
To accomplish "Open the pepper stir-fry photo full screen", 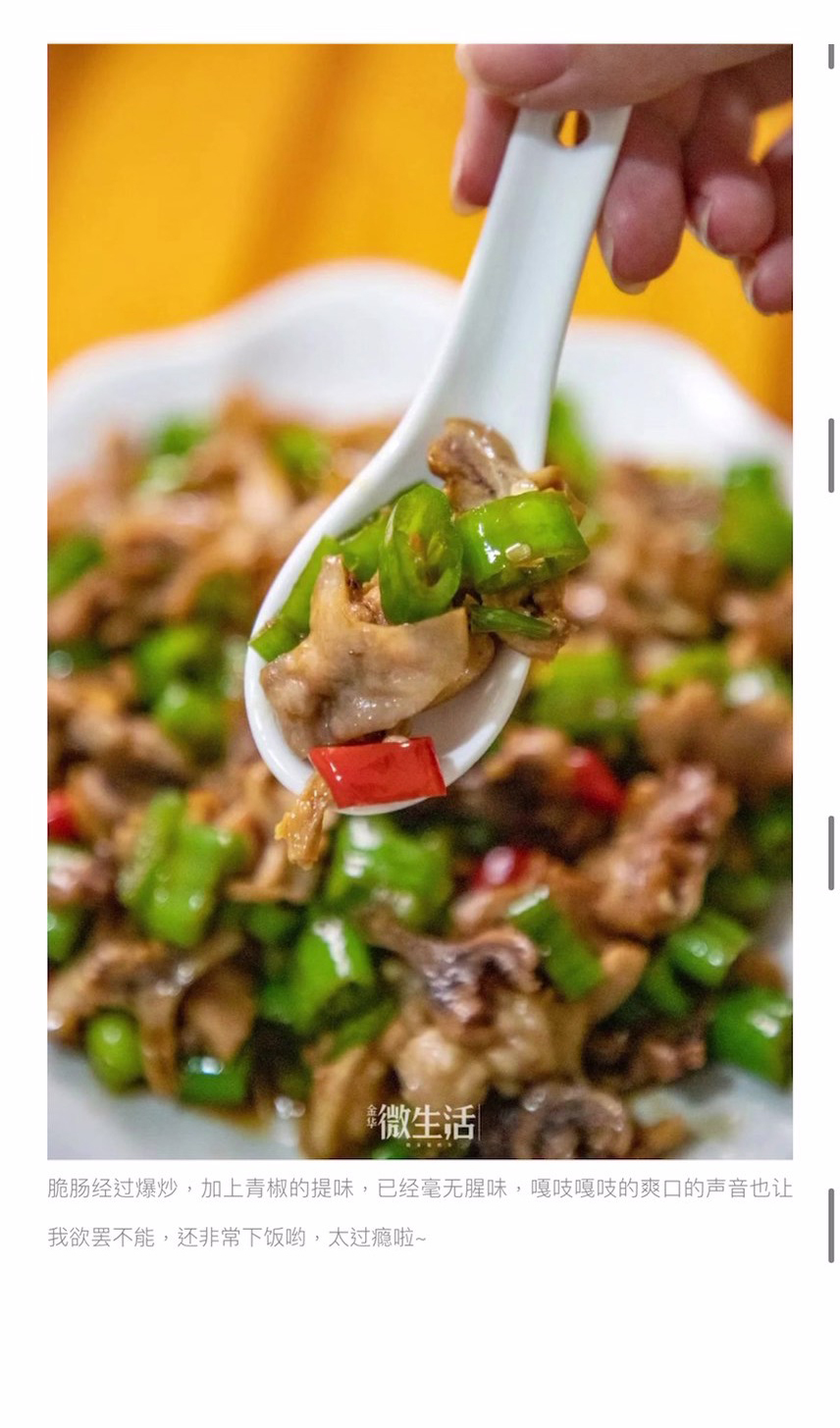I will 420,601.
